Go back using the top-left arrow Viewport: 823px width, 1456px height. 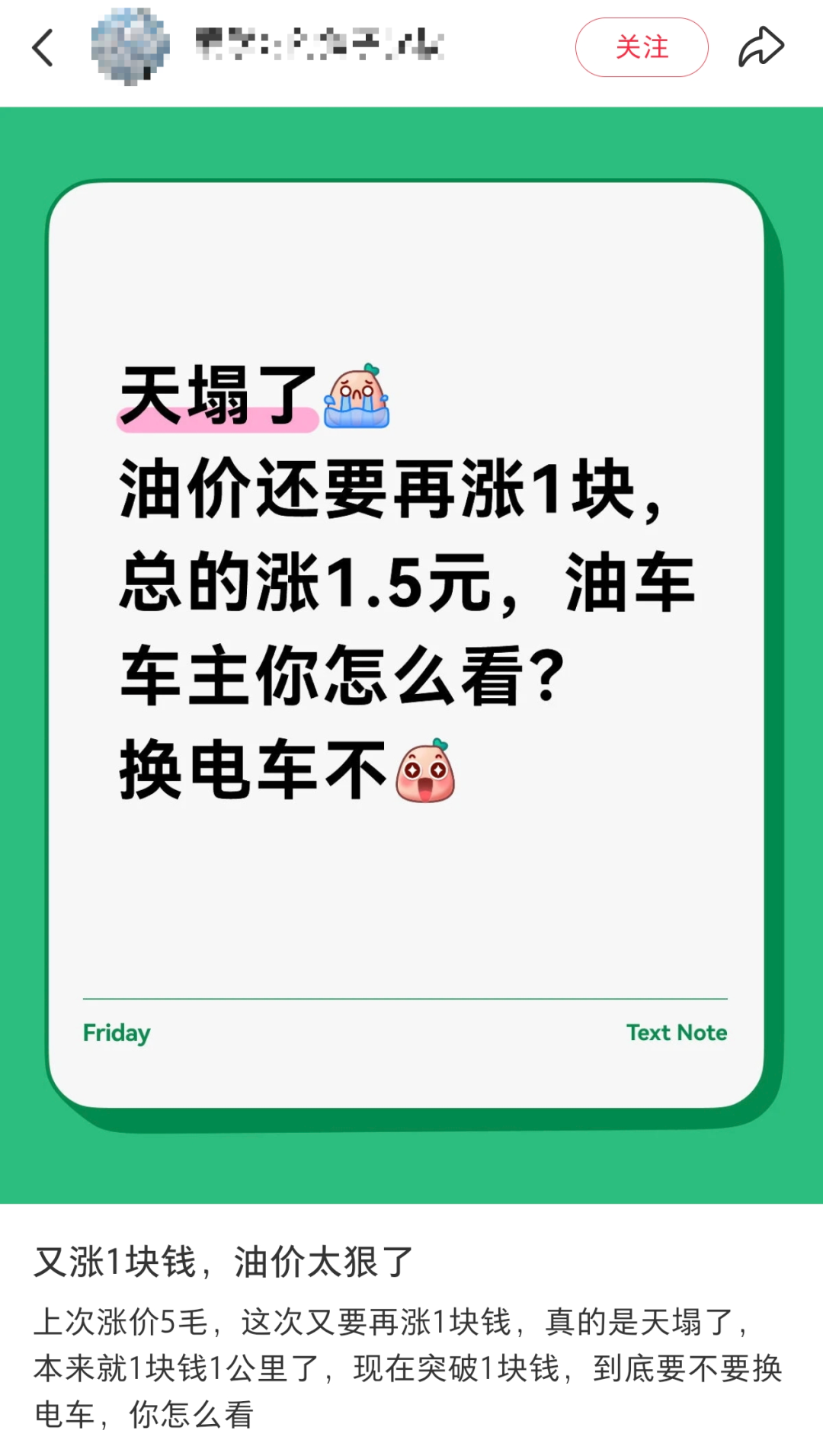tap(43, 47)
